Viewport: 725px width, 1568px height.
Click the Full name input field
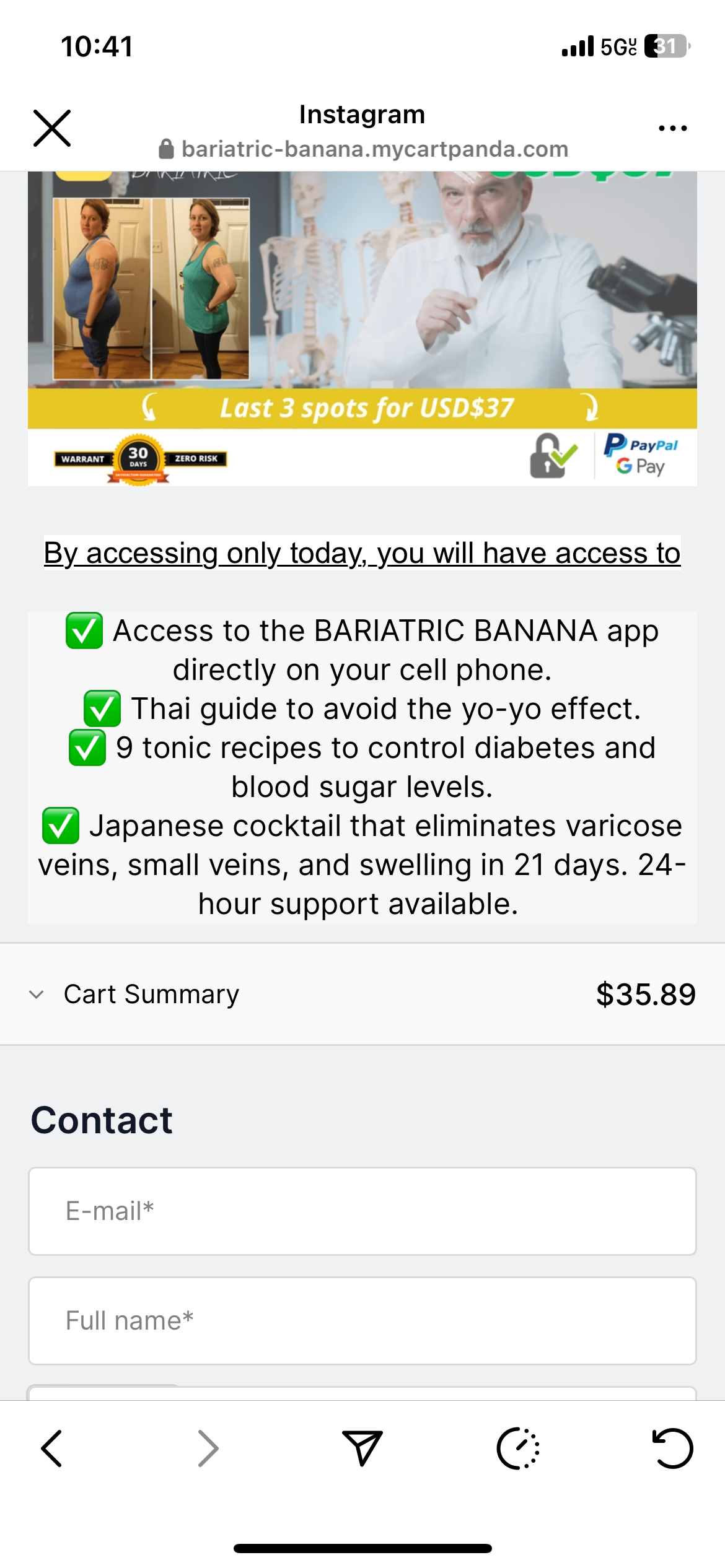click(x=362, y=1320)
